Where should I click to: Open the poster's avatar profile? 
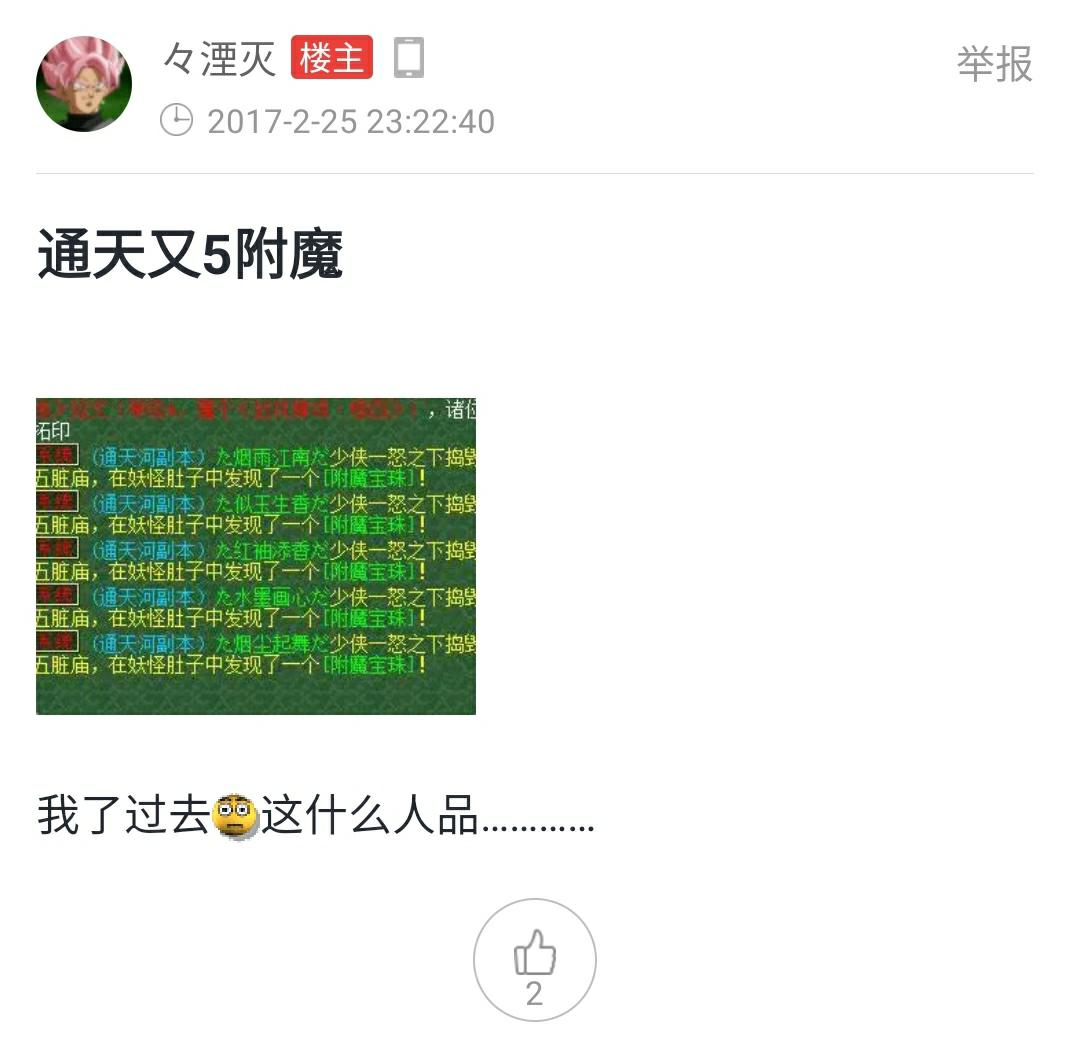click(x=84, y=84)
